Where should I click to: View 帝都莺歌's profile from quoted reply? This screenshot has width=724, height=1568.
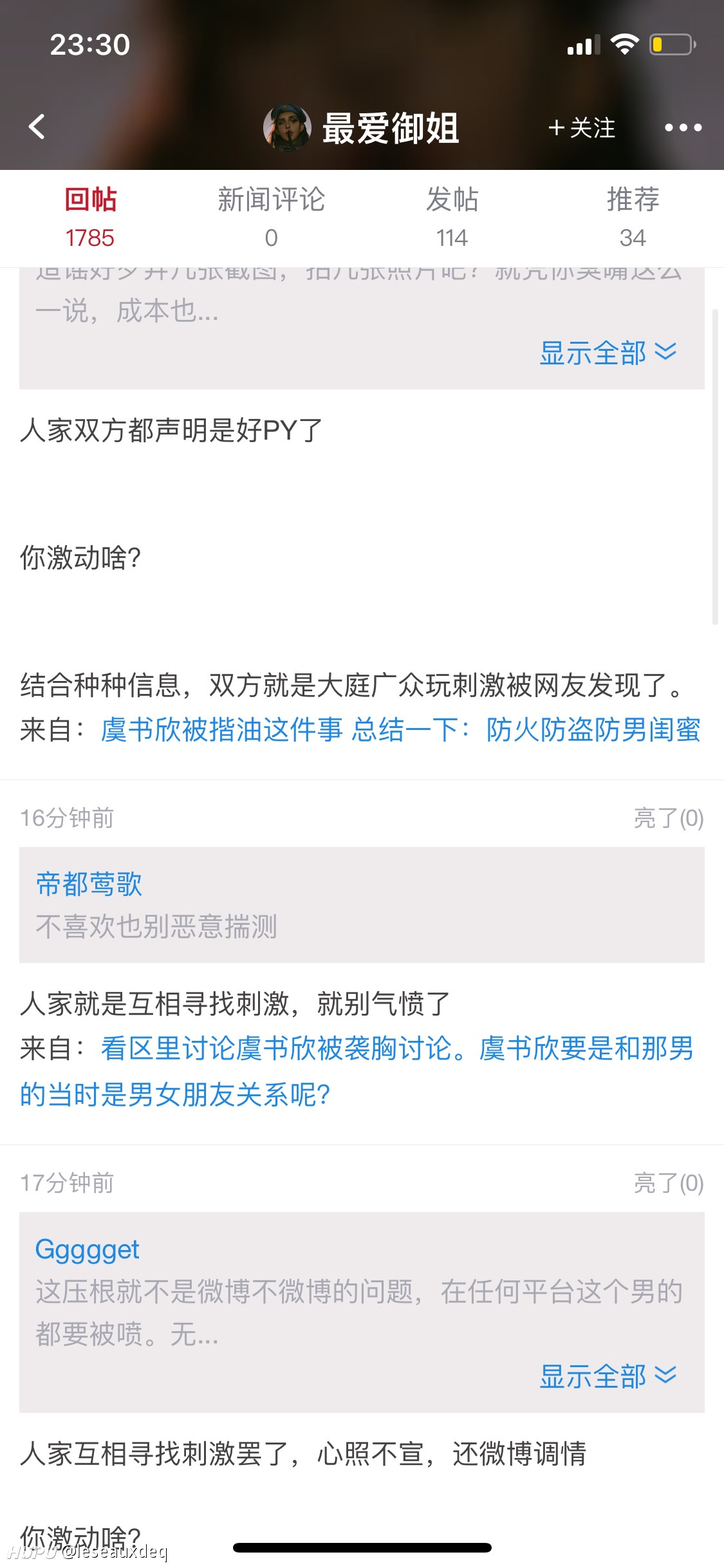click(x=89, y=884)
